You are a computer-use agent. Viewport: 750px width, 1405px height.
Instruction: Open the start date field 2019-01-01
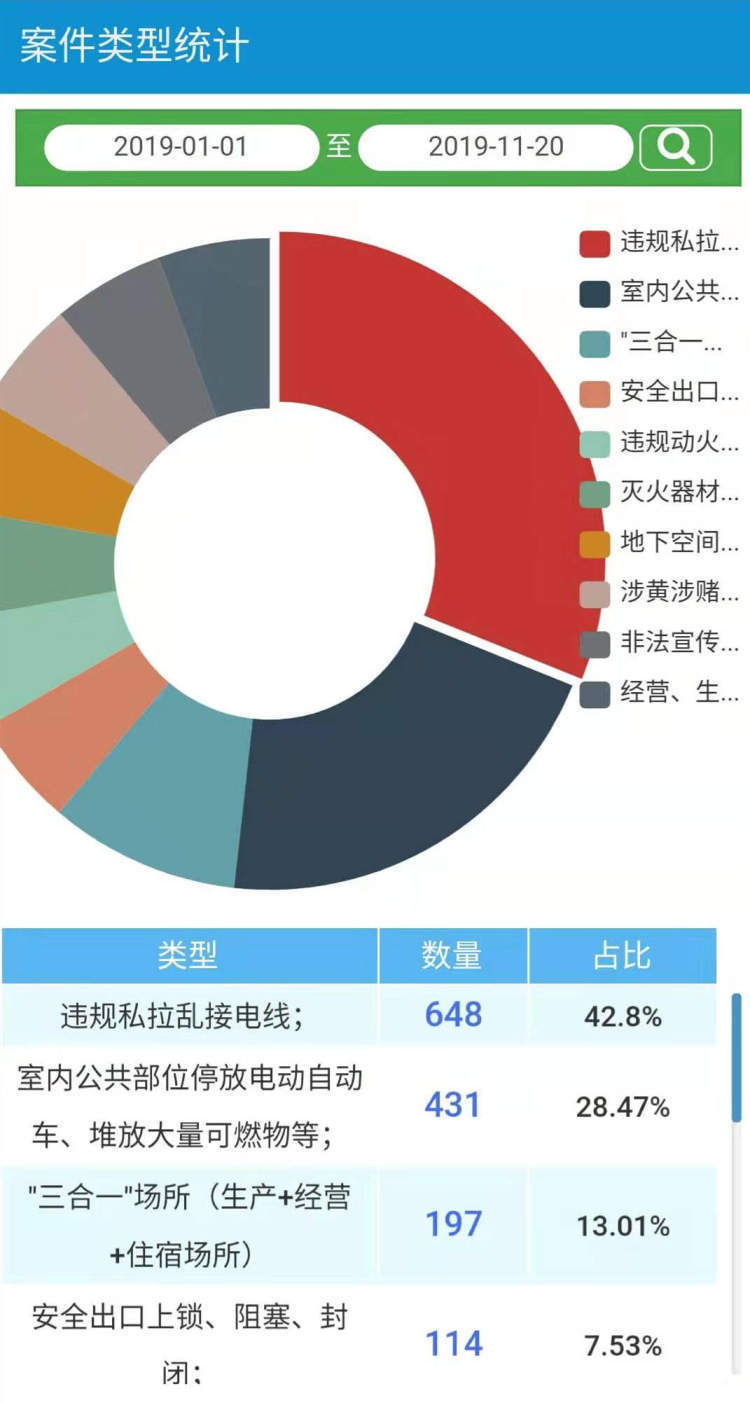180,147
